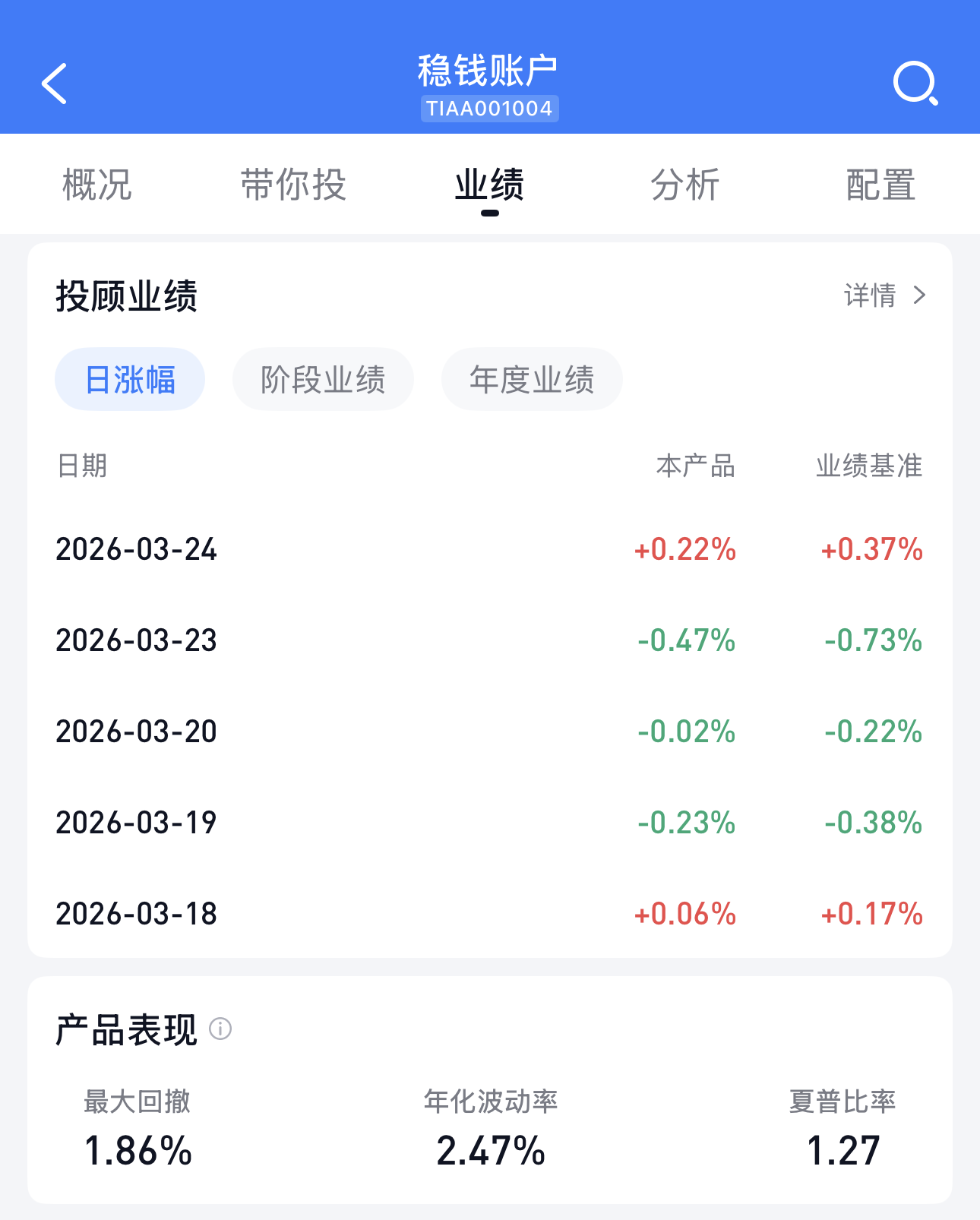The width and height of the screenshot is (980, 1220).
Task: Show 阶段业绩 performance
Action: coord(323,380)
